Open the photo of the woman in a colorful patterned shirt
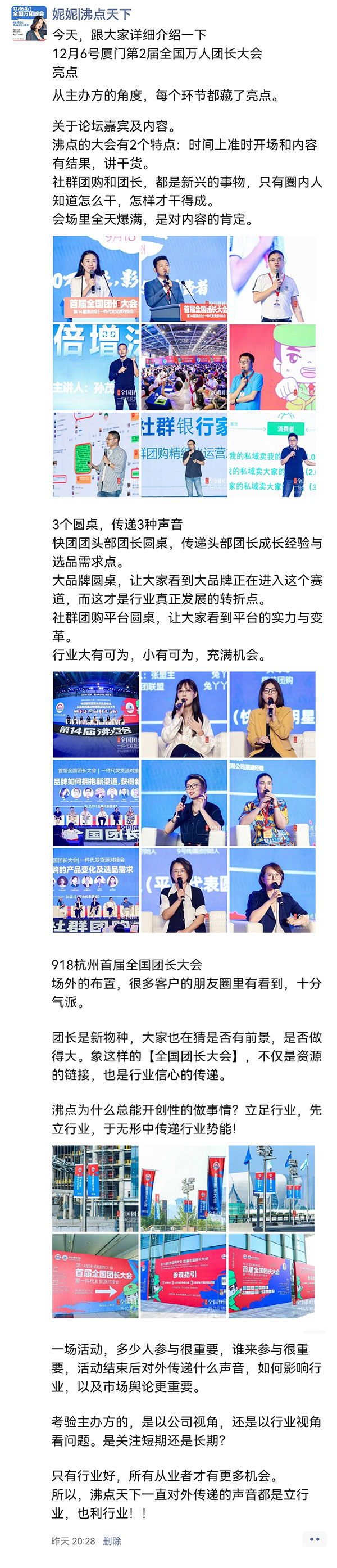This screenshot has height=1568, width=337. (x=272, y=802)
